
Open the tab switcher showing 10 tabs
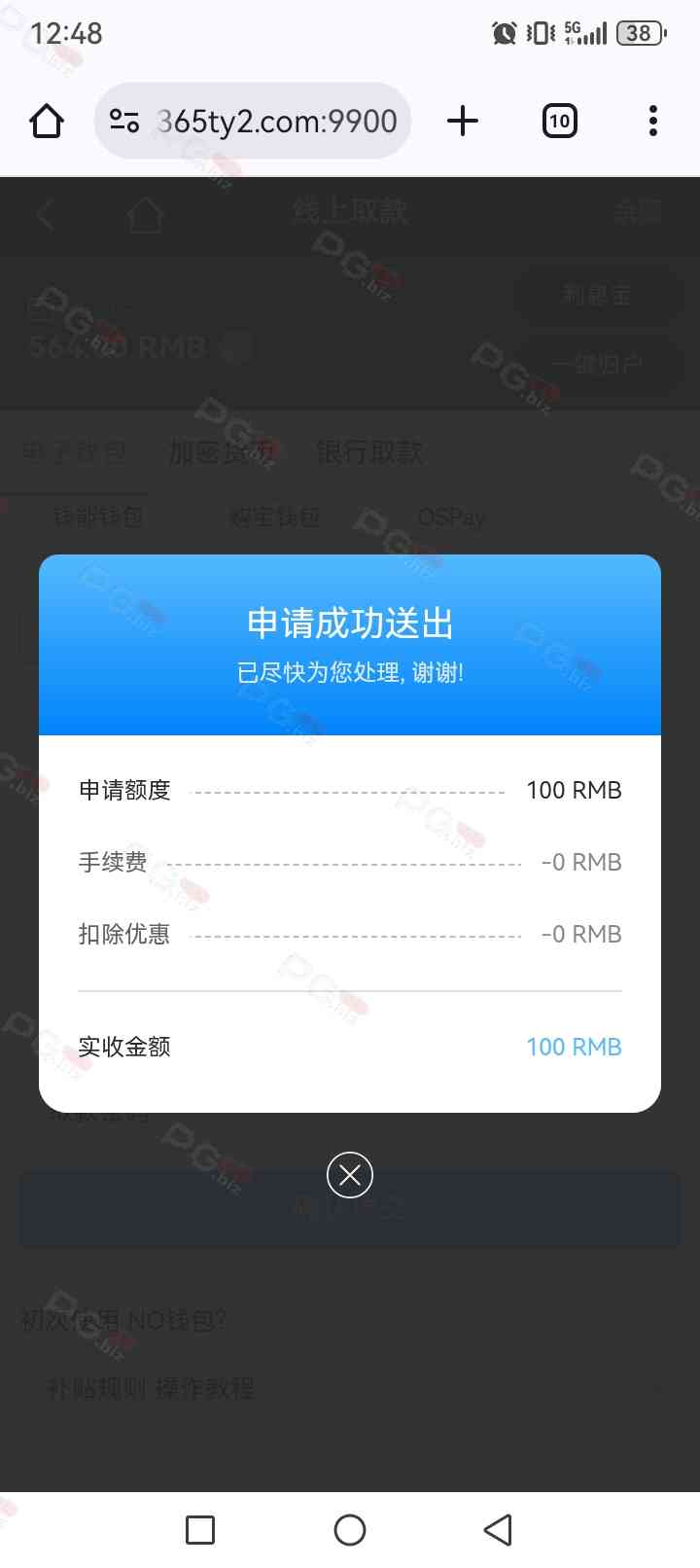[559, 122]
